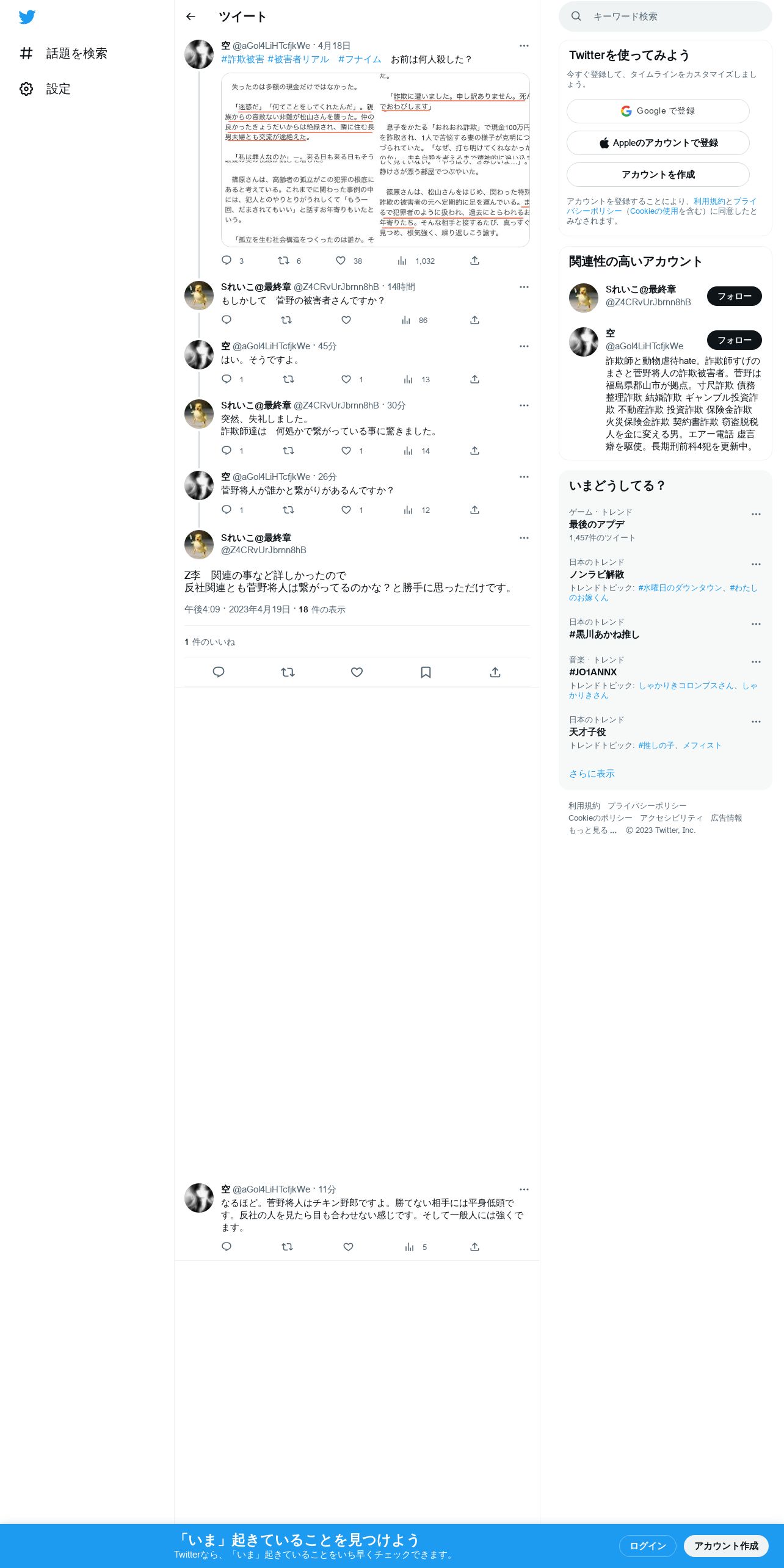The image size is (784, 1568).
Task: Follow Sれいこ@最終章 in related accounts
Action: [734, 296]
